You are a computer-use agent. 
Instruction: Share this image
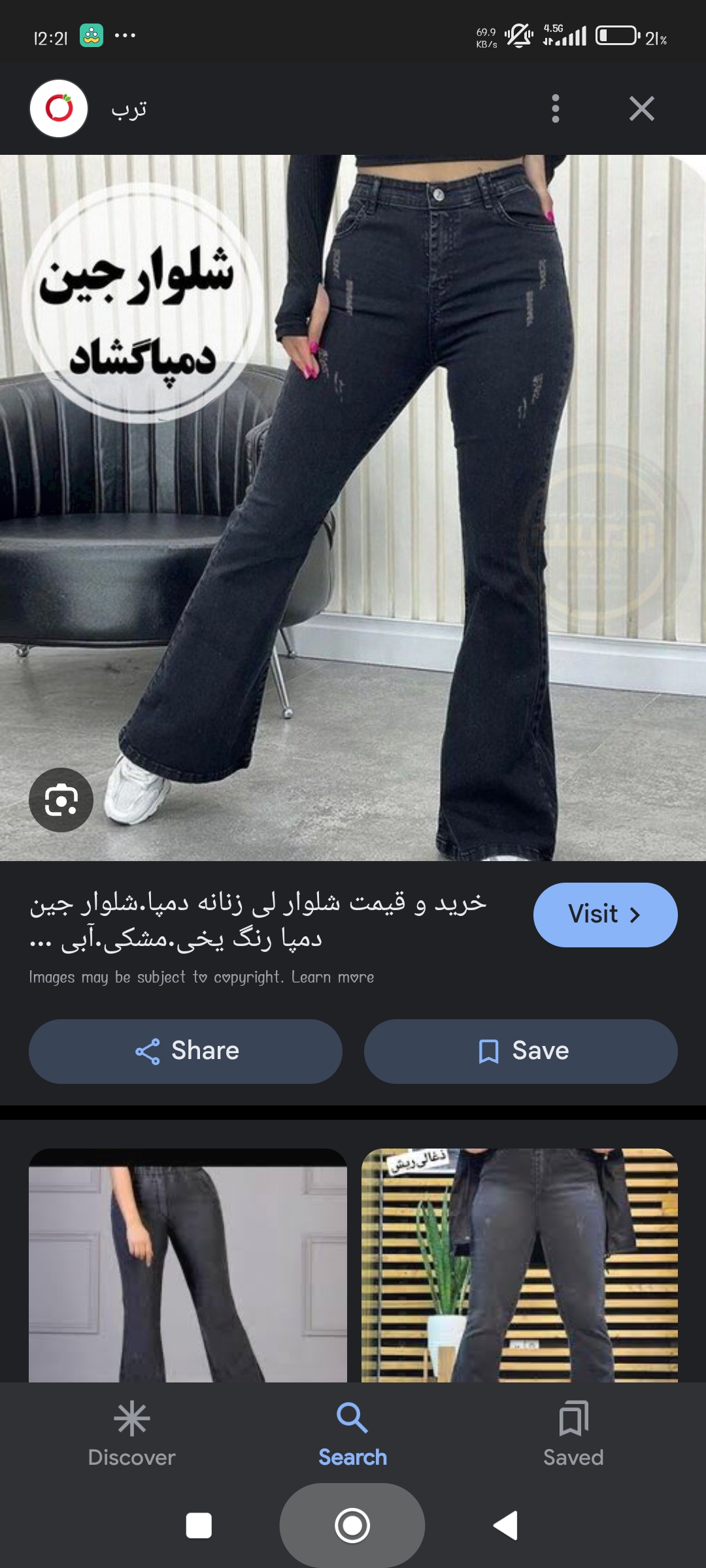tap(186, 1051)
